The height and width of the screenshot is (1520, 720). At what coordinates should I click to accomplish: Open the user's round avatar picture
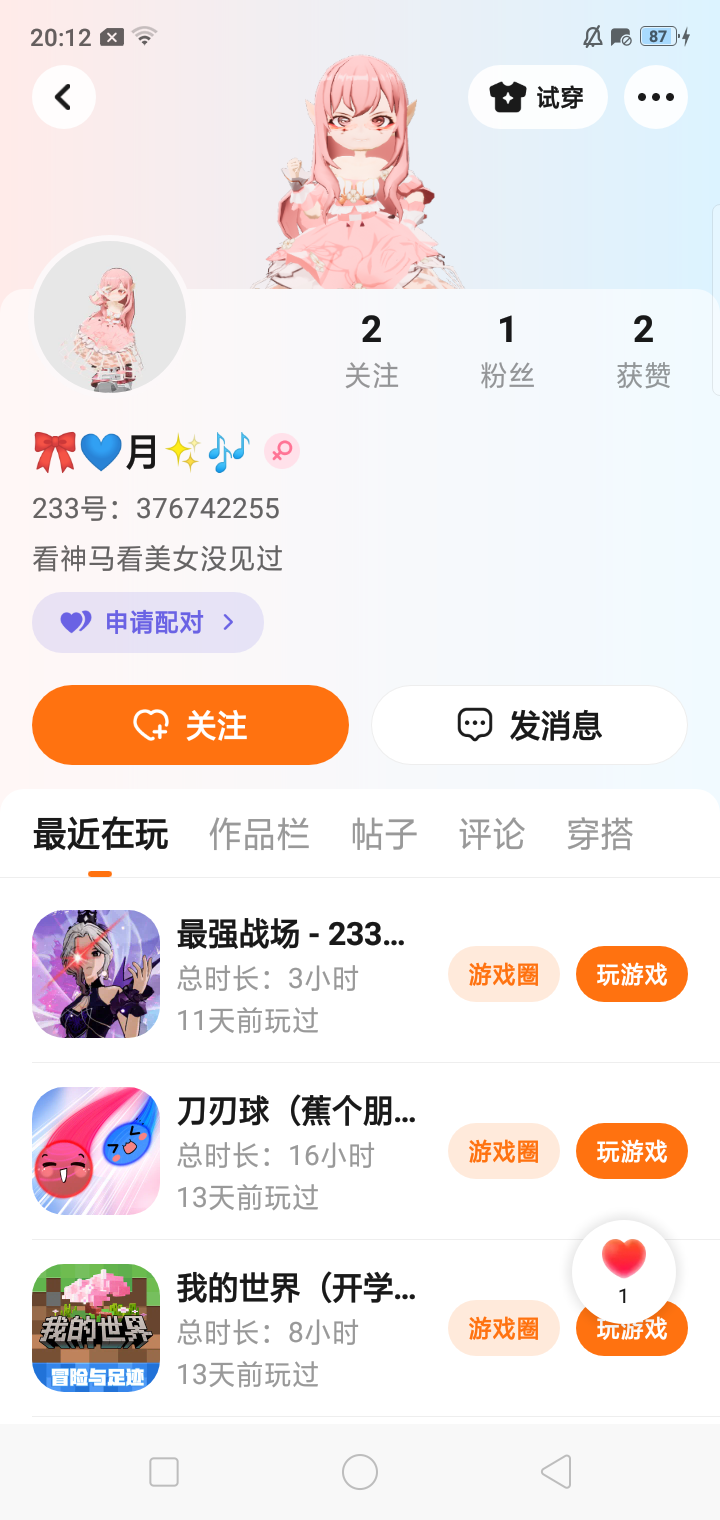click(110, 317)
